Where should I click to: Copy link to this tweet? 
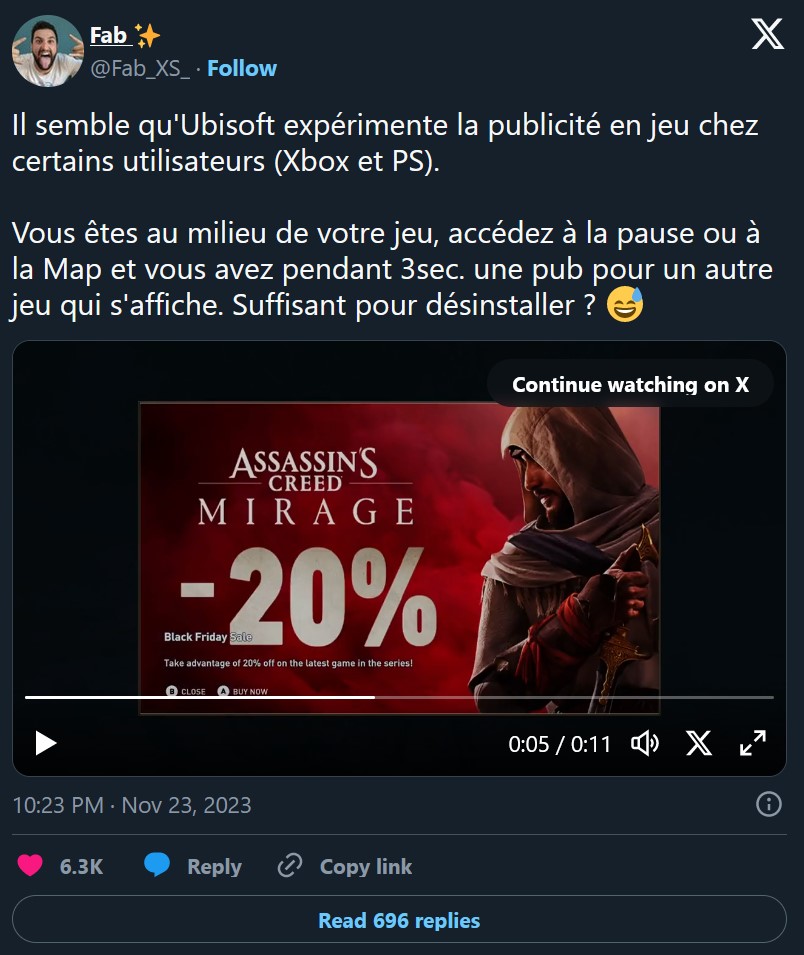tap(345, 866)
